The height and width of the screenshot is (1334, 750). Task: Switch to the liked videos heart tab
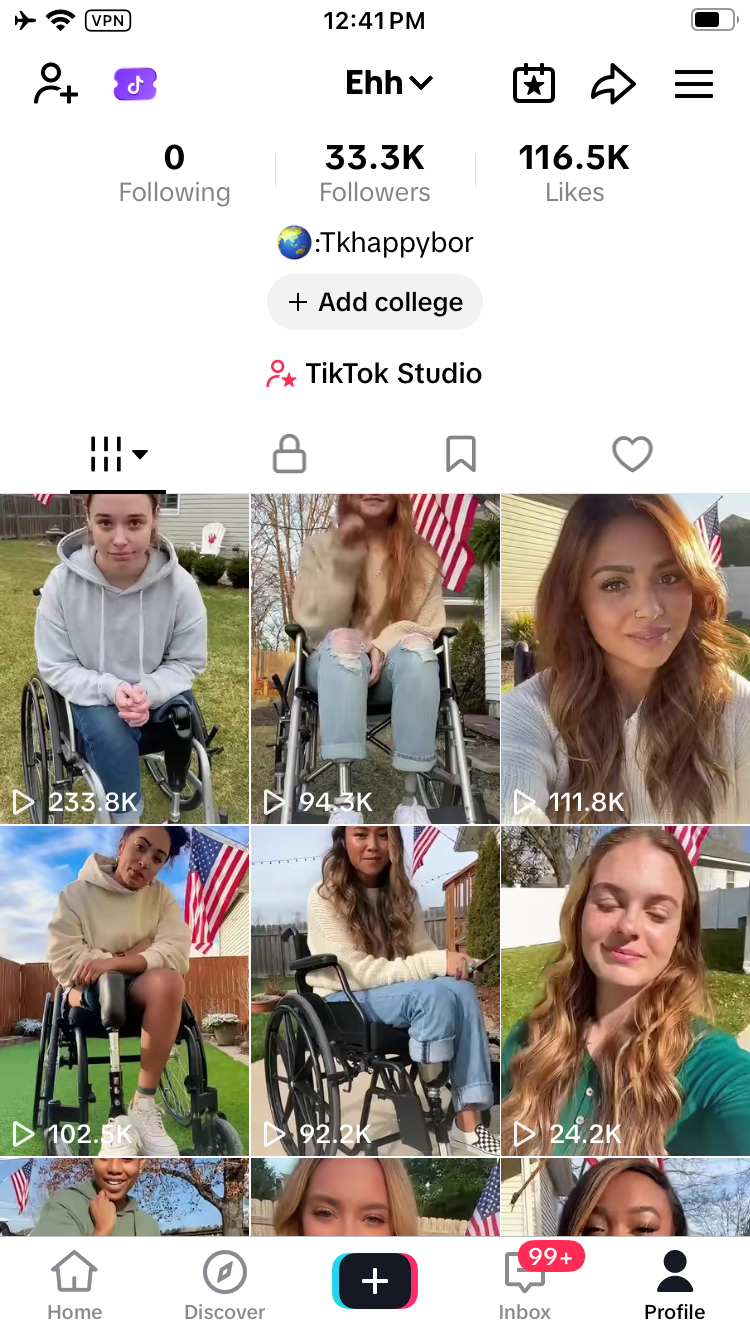[632, 454]
